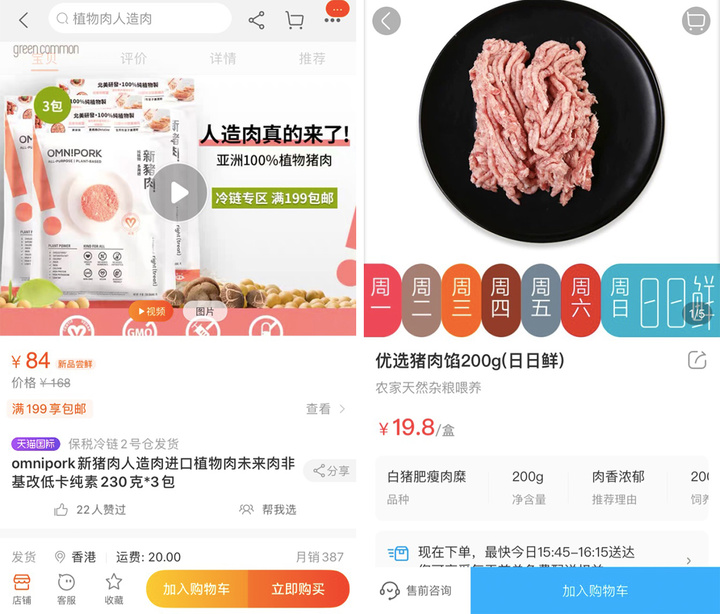The height and width of the screenshot is (614, 720).
Task: Switch to the 推荐 tab
Action: [x=311, y=59]
